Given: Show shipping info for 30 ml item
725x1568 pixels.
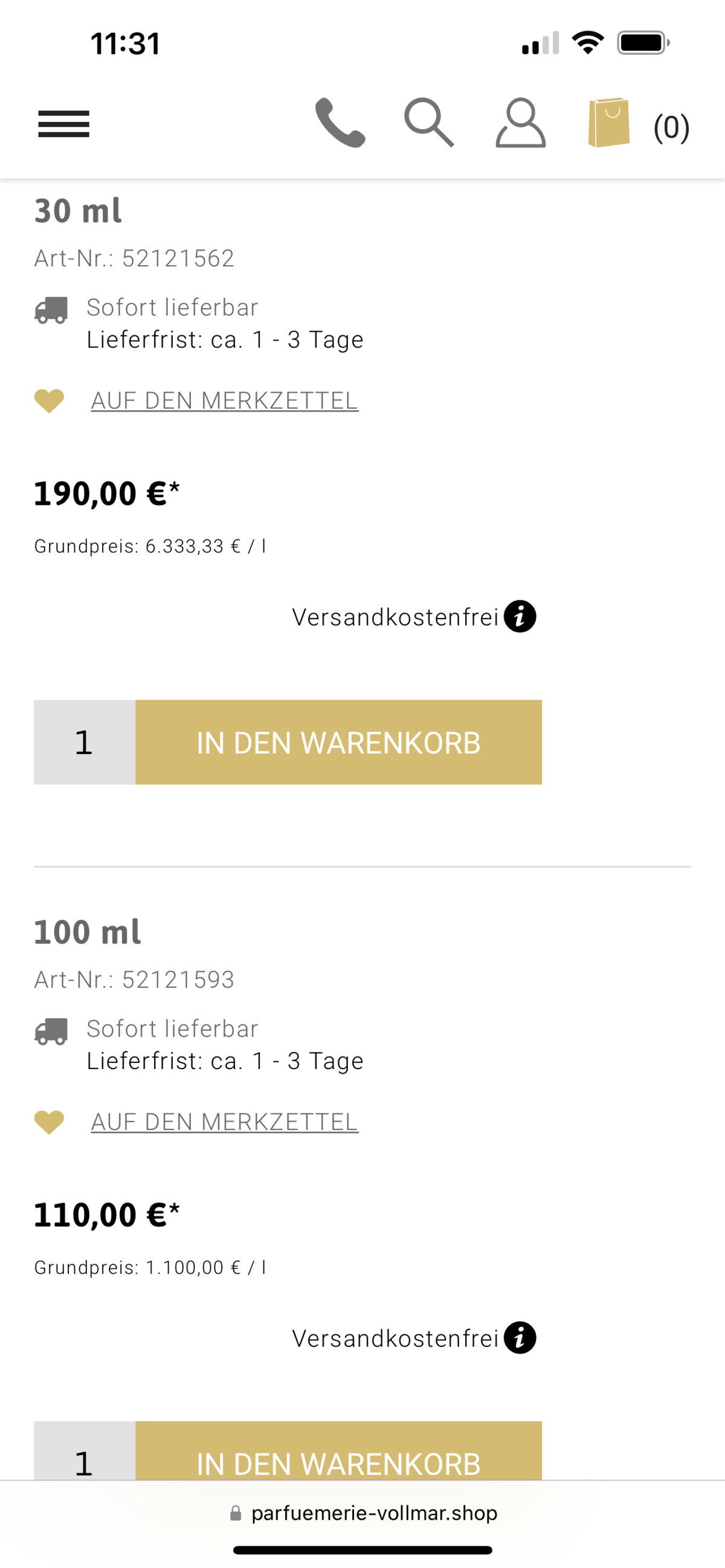Looking at the screenshot, I should tap(520, 617).
